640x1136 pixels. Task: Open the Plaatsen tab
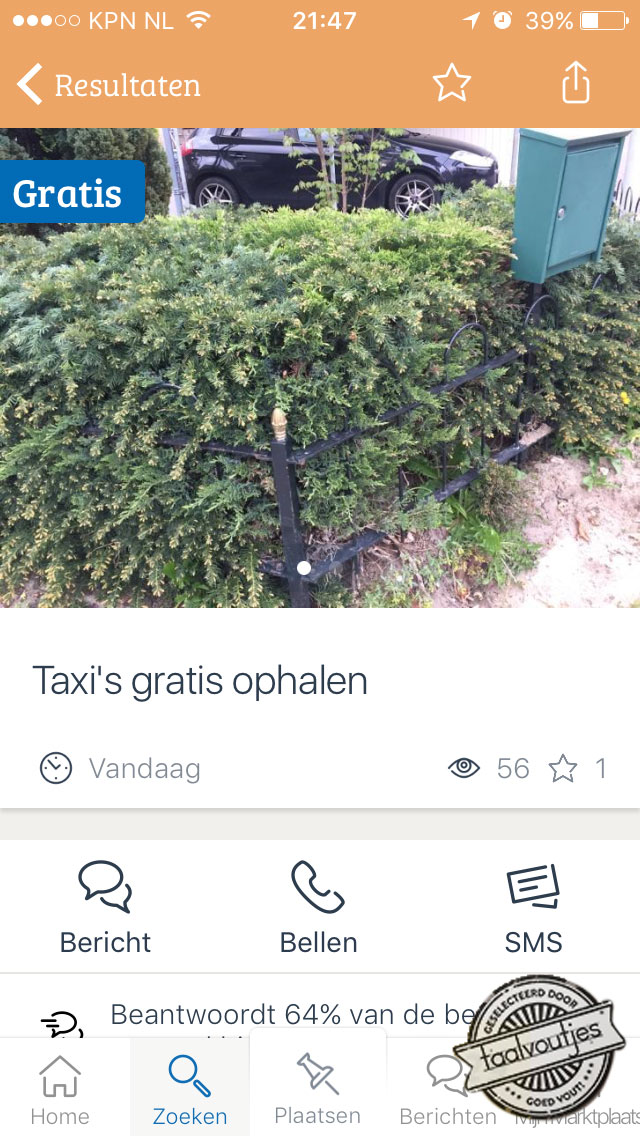318,1088
